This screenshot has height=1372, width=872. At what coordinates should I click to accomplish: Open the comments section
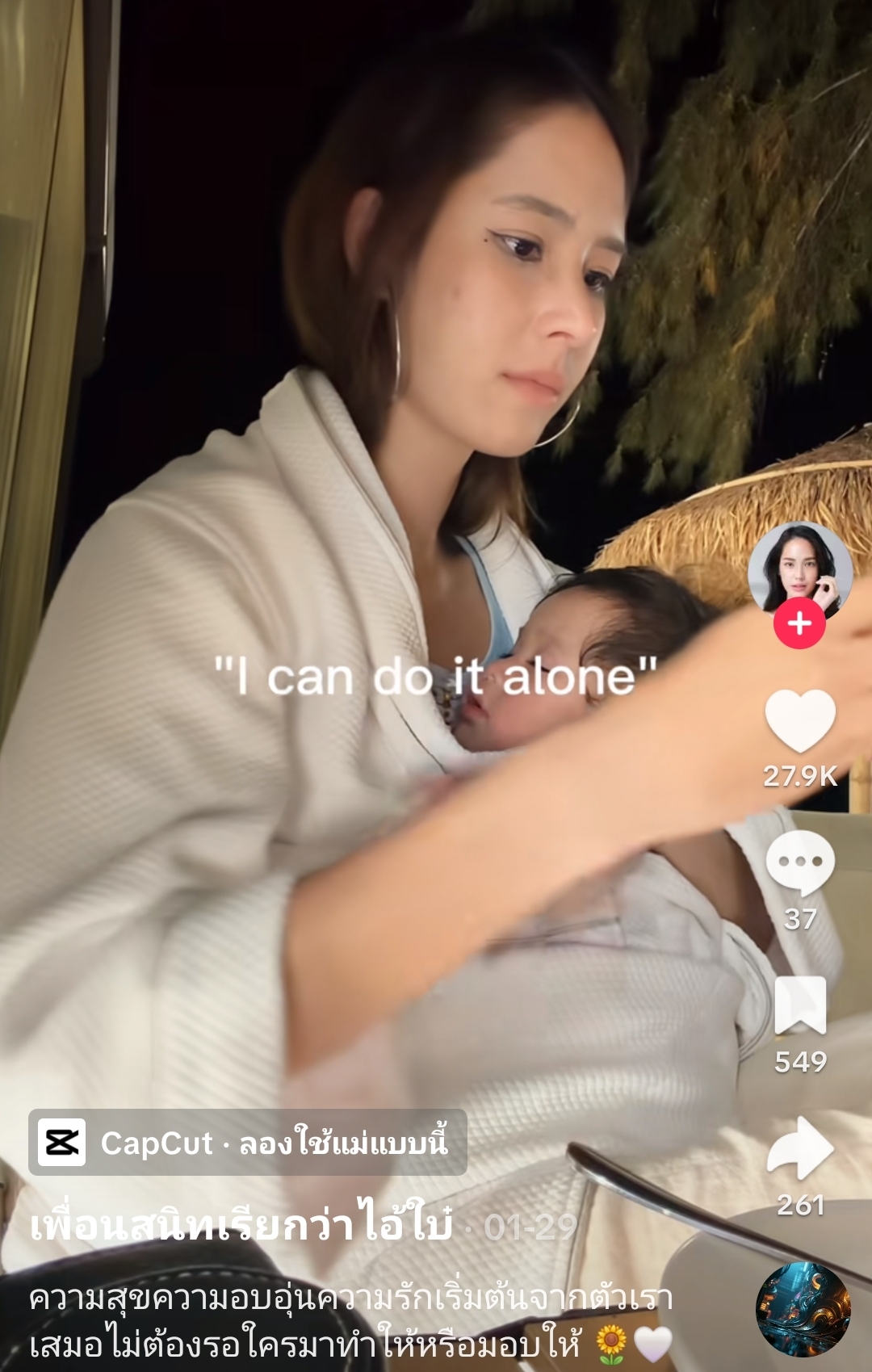[799, 862]
